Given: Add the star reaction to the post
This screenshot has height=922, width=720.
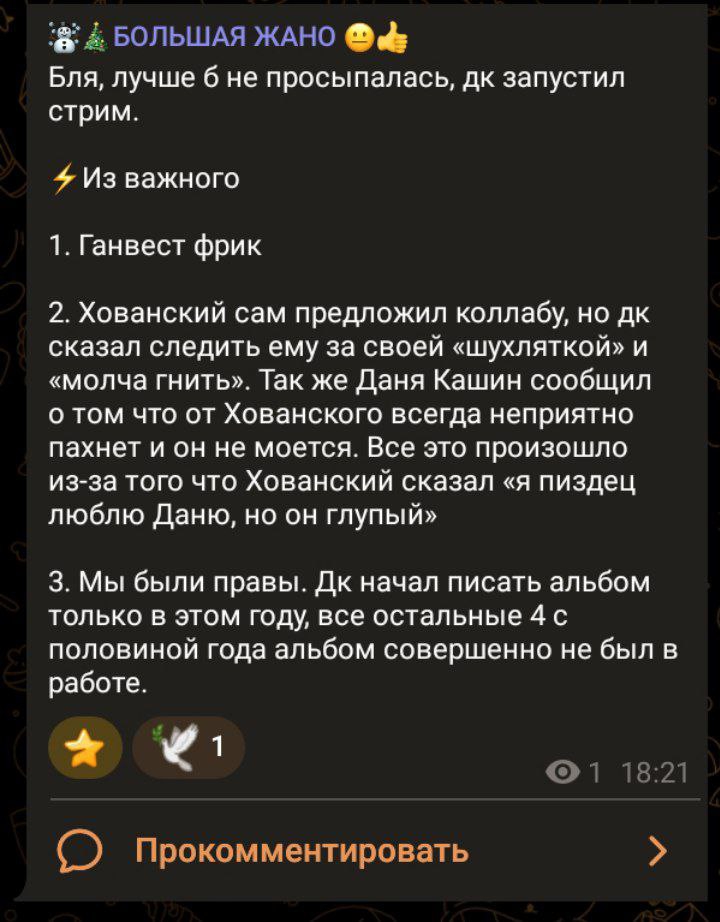Looking at the screenshot, I should coord(86,747).
